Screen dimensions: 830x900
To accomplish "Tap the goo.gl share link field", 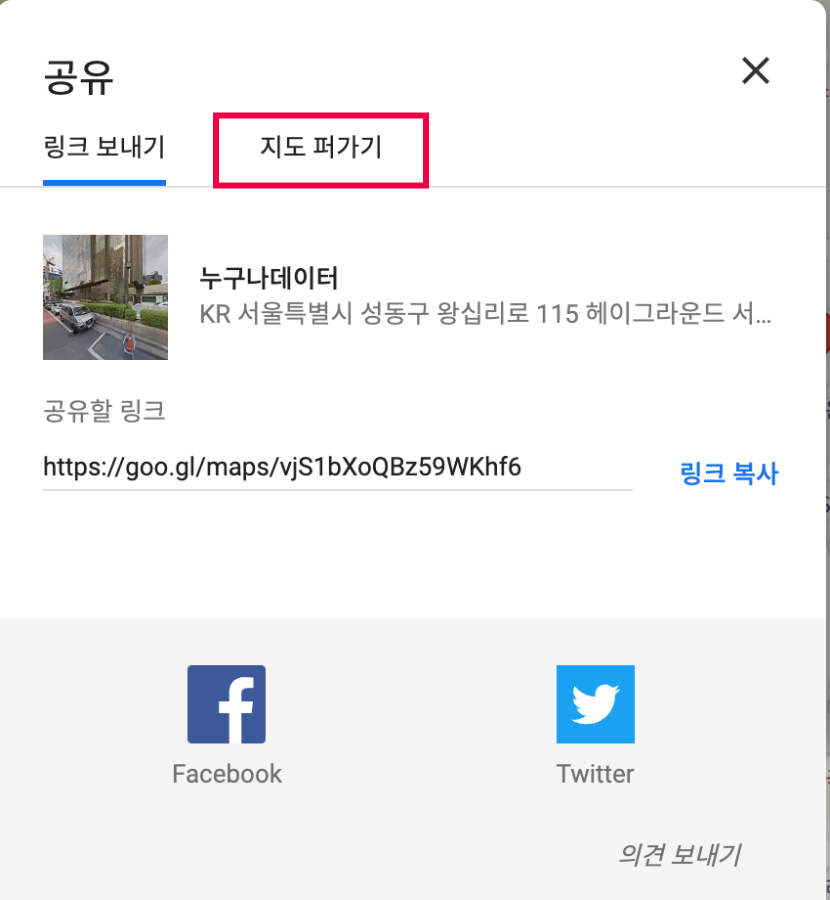I will tap(336, 467).
